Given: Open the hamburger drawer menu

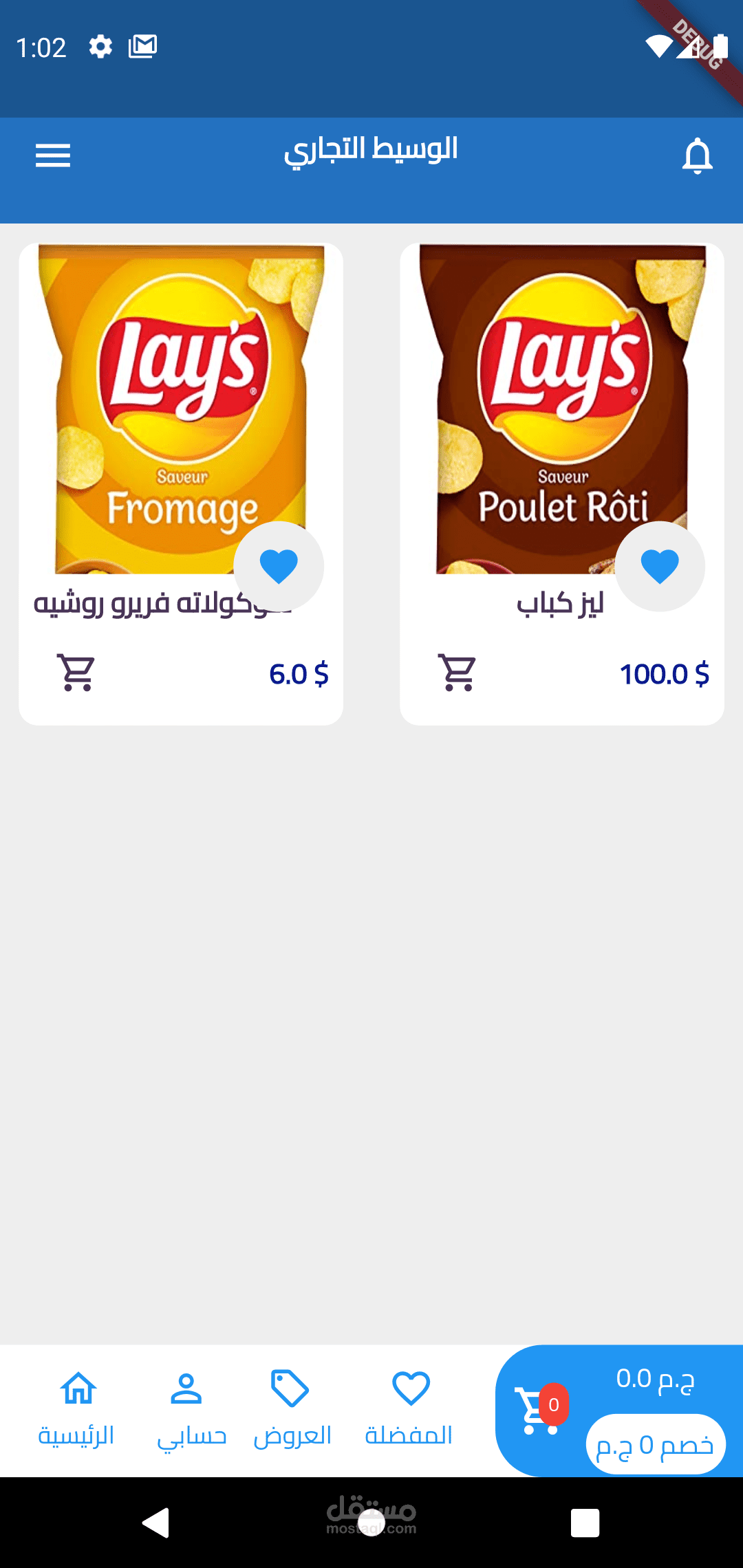Looking at the screenshot, I should point(53,156).
